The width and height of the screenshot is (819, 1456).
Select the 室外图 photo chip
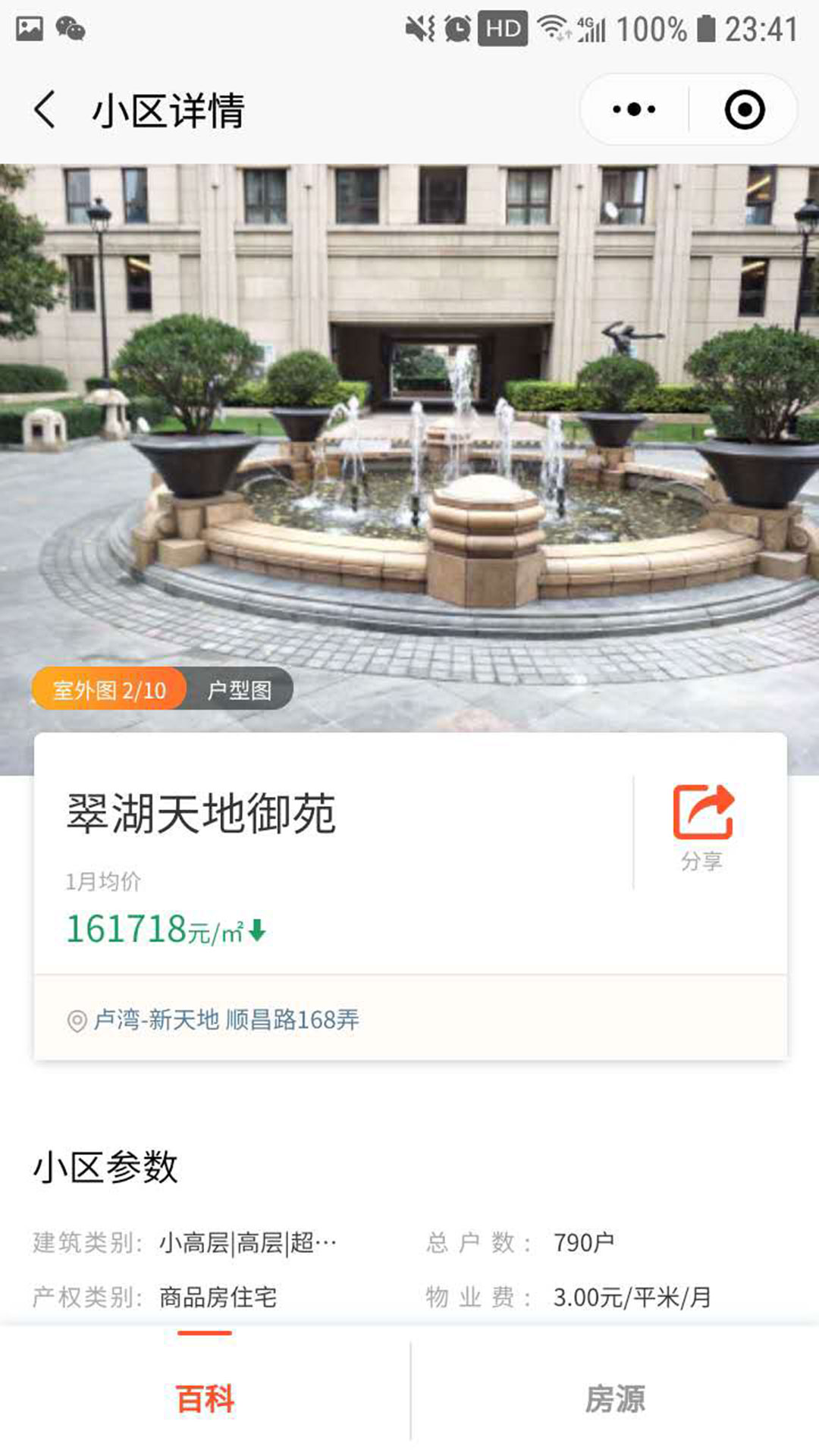pos(109,690)
